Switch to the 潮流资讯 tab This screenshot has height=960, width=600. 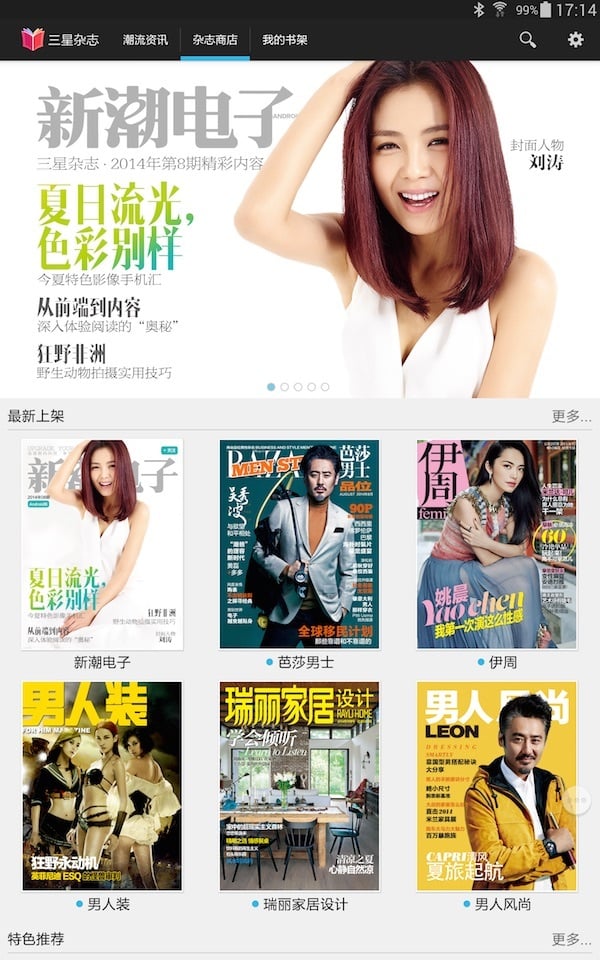click(x=145, y=40)
